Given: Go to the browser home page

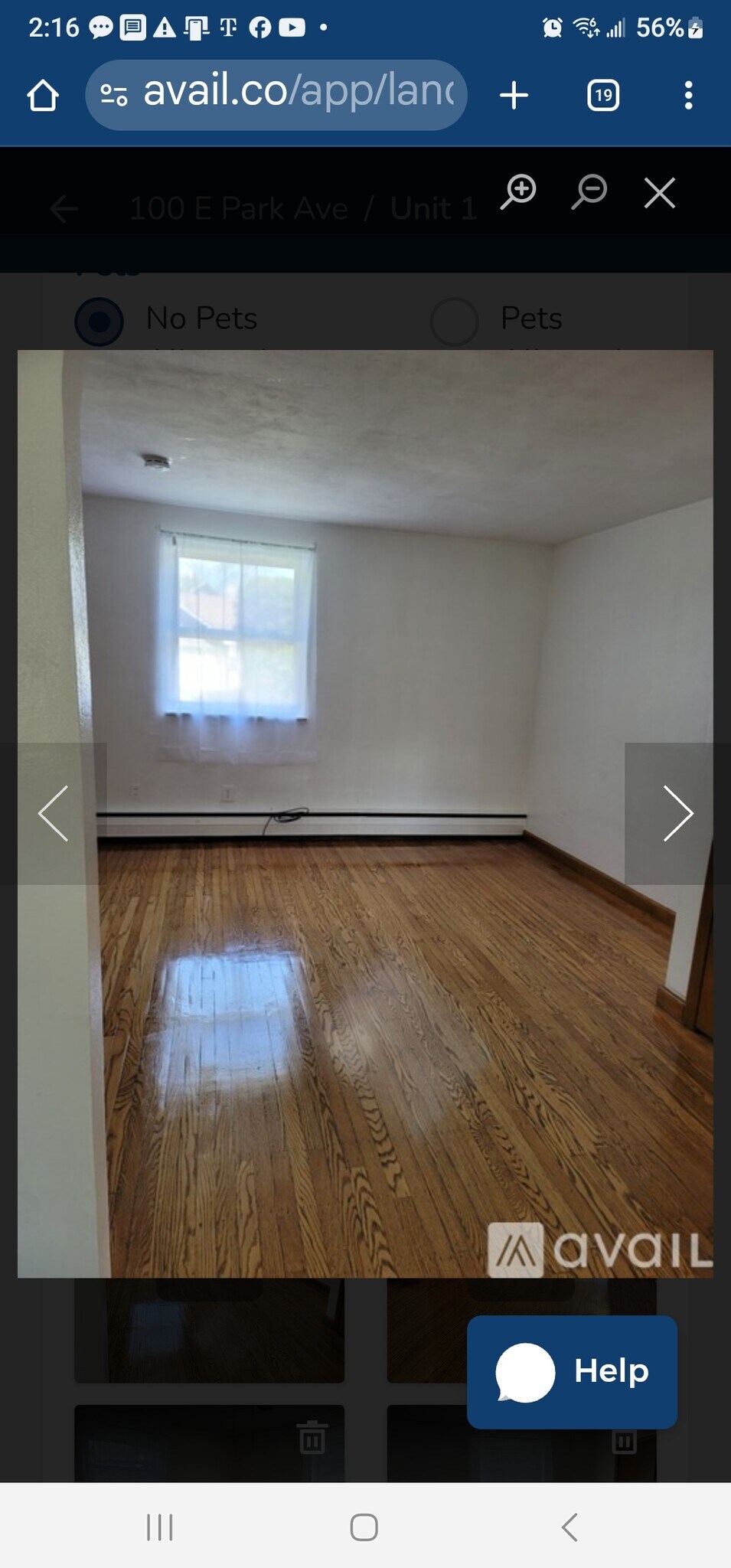Looking at the screenshot, I should click(43, 96).
